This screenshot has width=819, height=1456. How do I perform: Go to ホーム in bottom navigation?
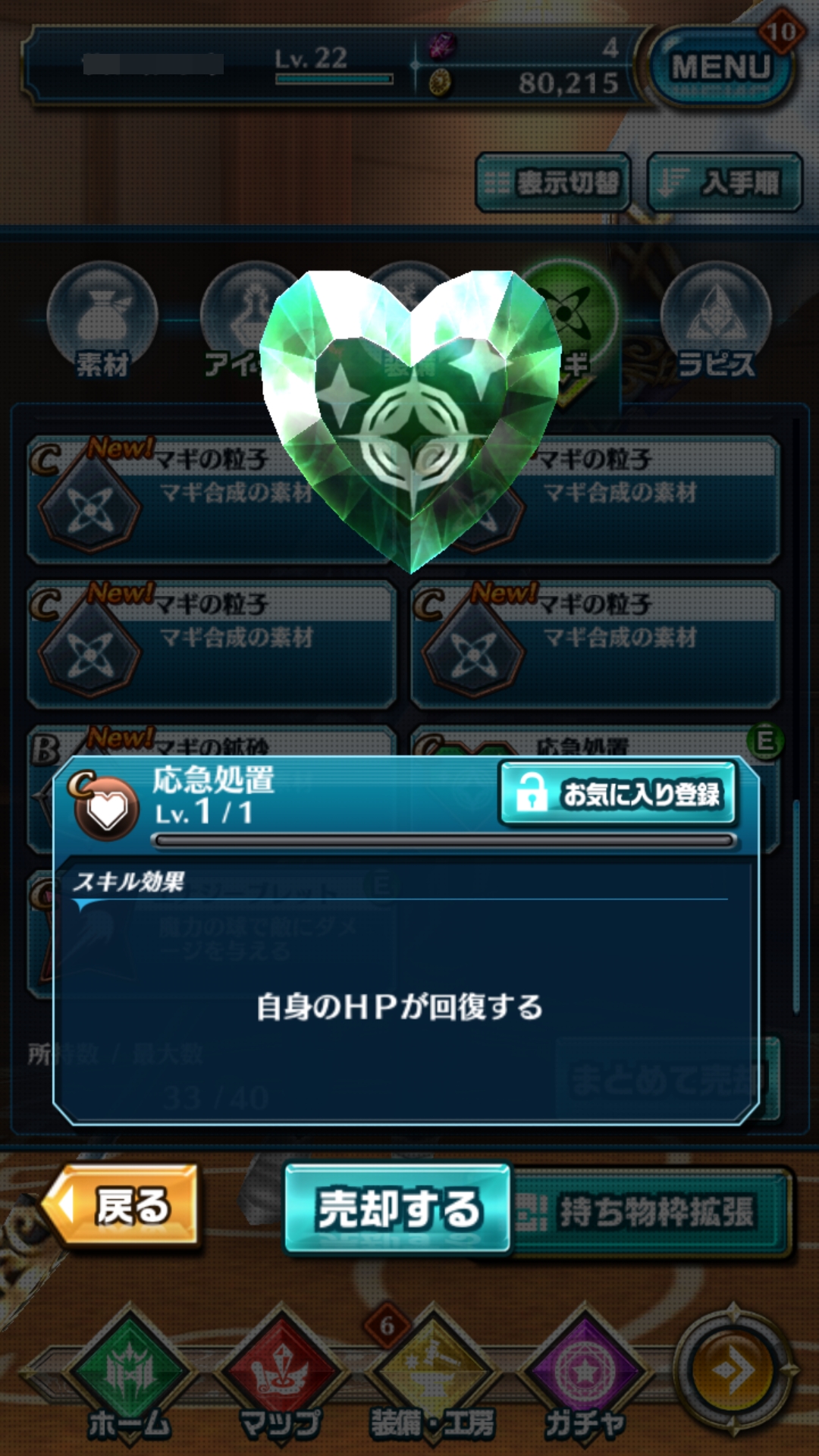pos(129,1376)
